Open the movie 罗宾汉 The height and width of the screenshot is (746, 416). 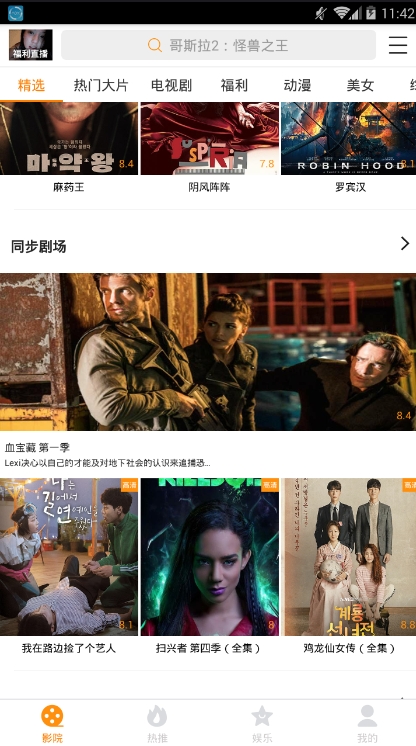click(348, 147)
